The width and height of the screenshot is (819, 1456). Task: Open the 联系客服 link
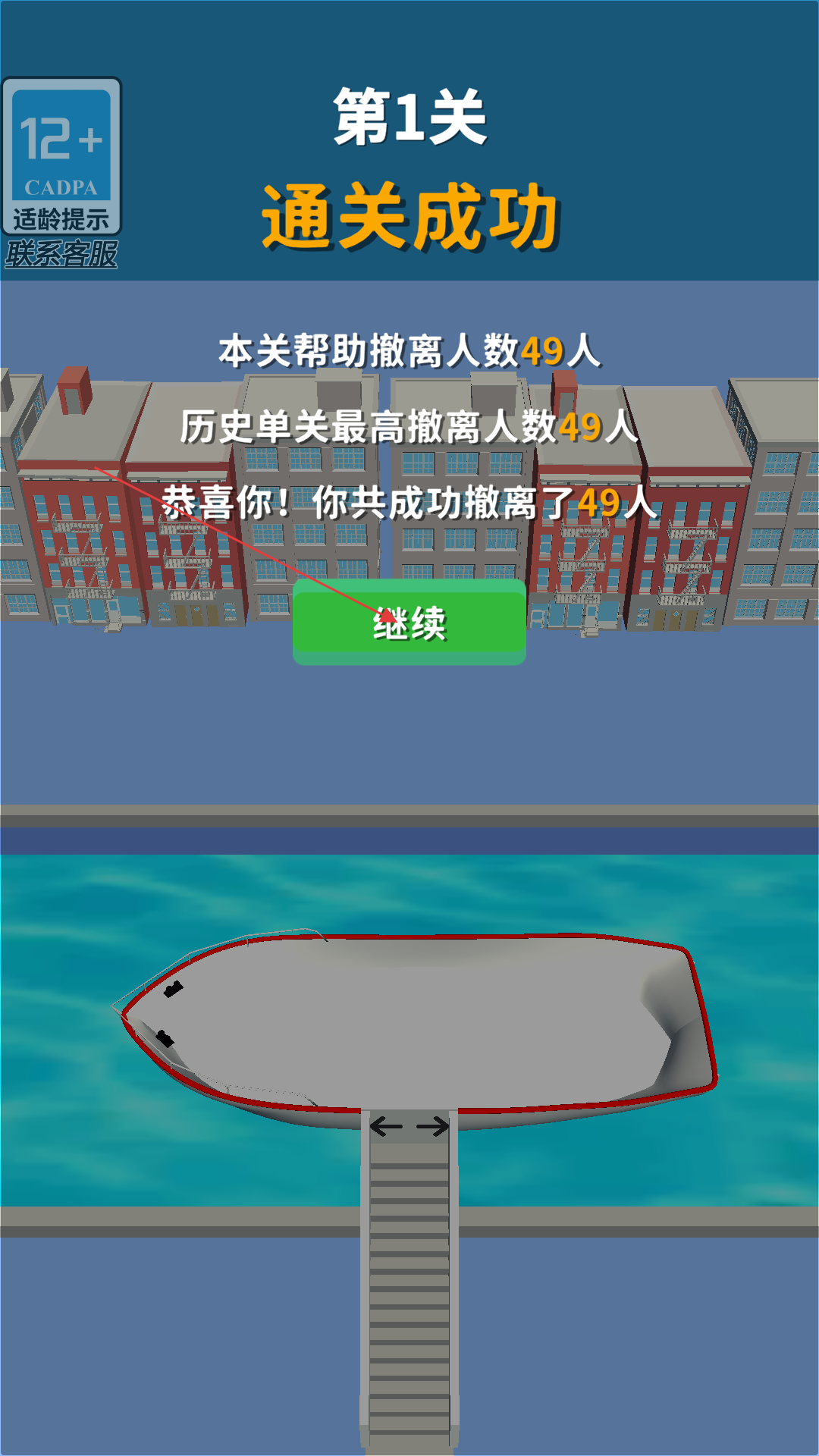tap(61, 254)
